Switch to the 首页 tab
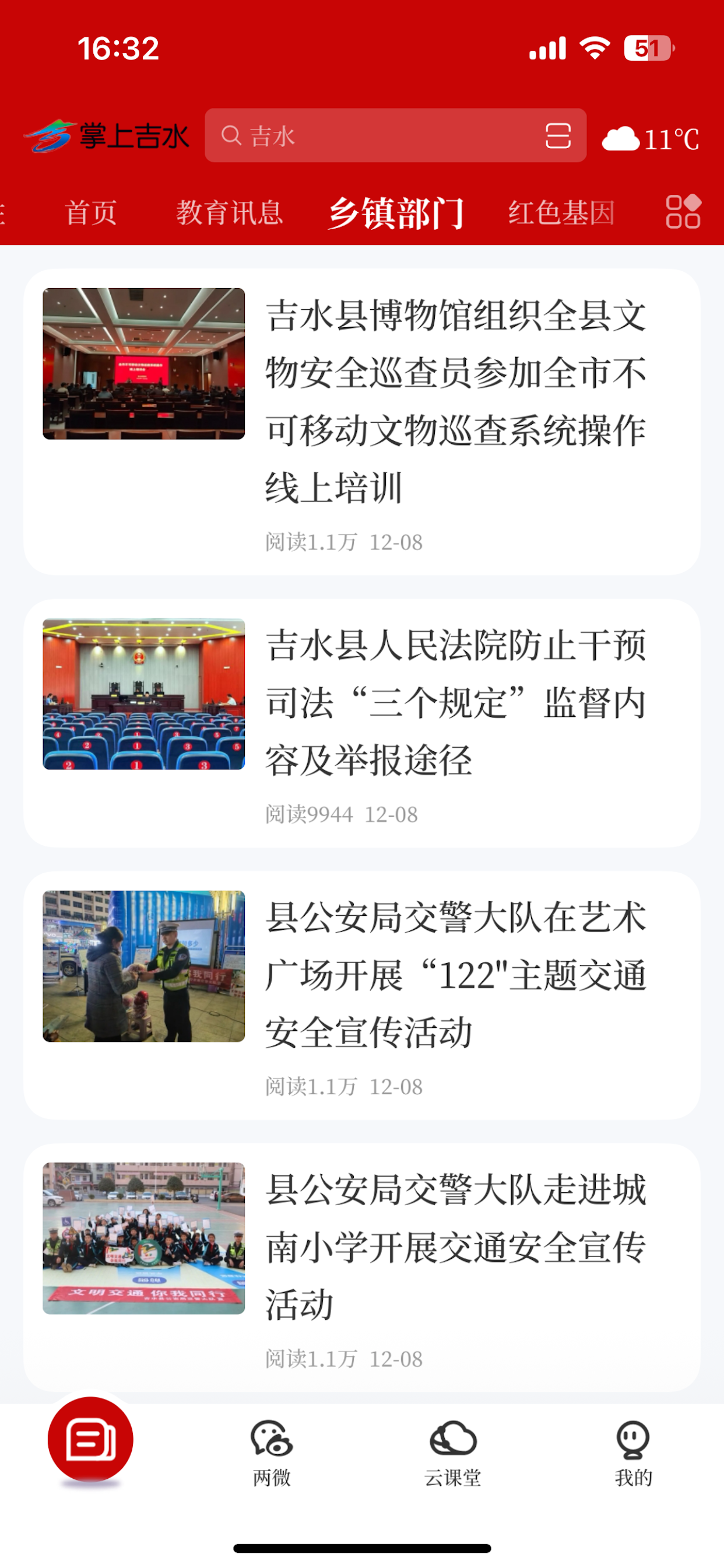Viewport: 724px width, 1568px height. 91,213
